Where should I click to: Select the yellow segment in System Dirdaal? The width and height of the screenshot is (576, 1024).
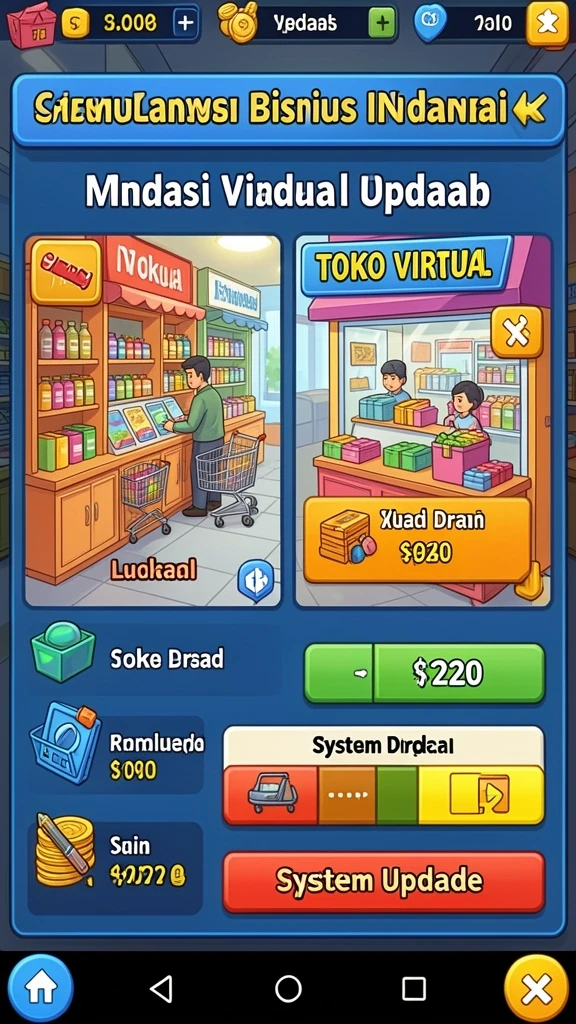tap(481, 795)
